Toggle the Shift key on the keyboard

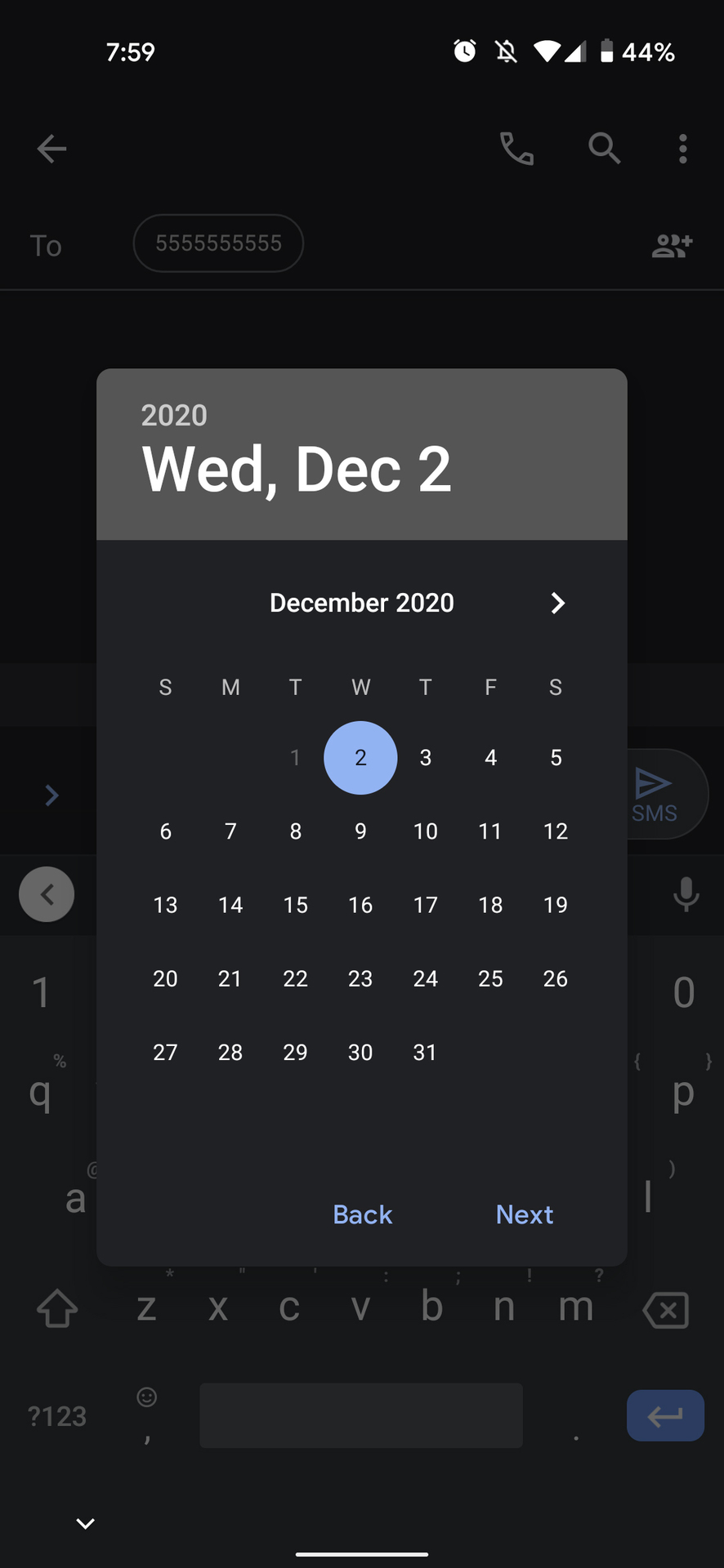click(56, 1309)
